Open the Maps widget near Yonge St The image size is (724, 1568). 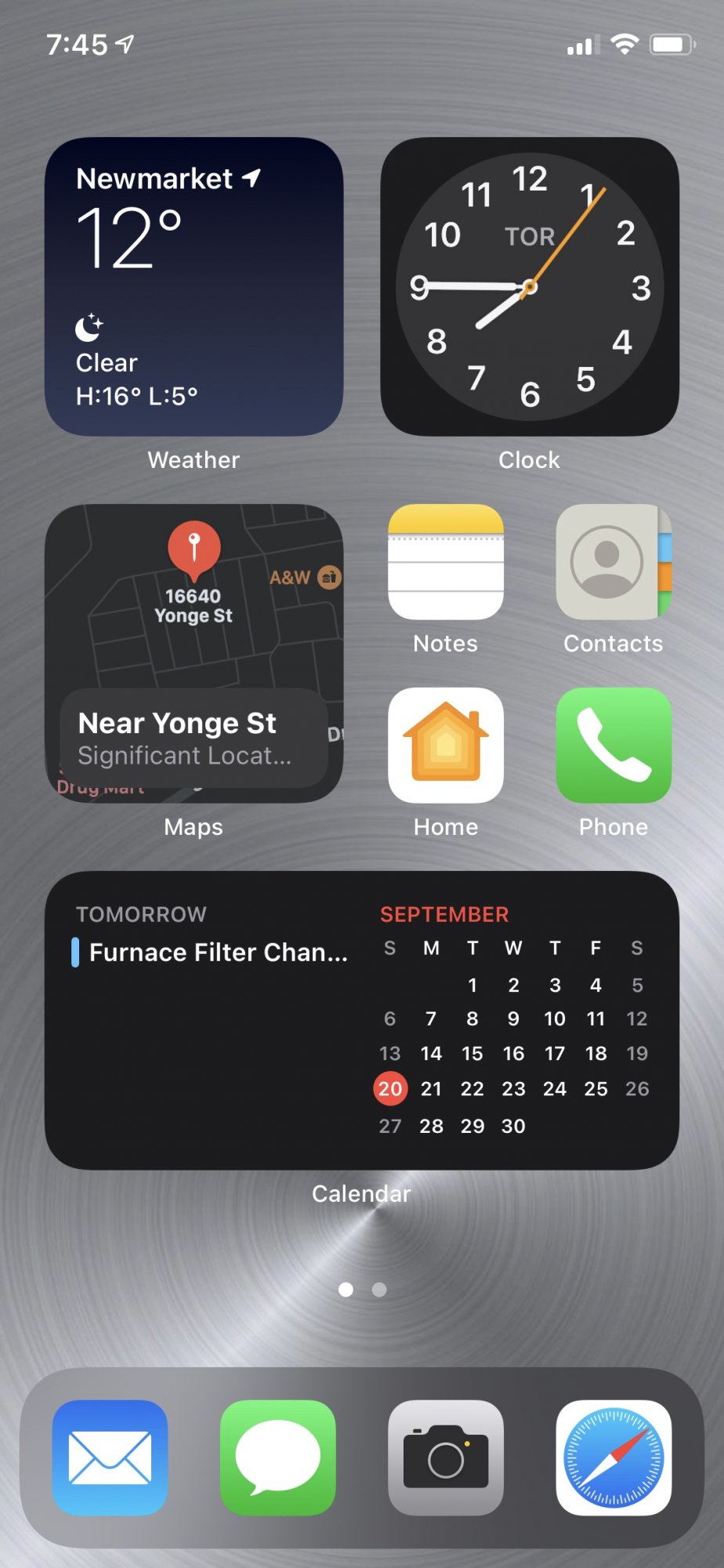tap(194, 653)
